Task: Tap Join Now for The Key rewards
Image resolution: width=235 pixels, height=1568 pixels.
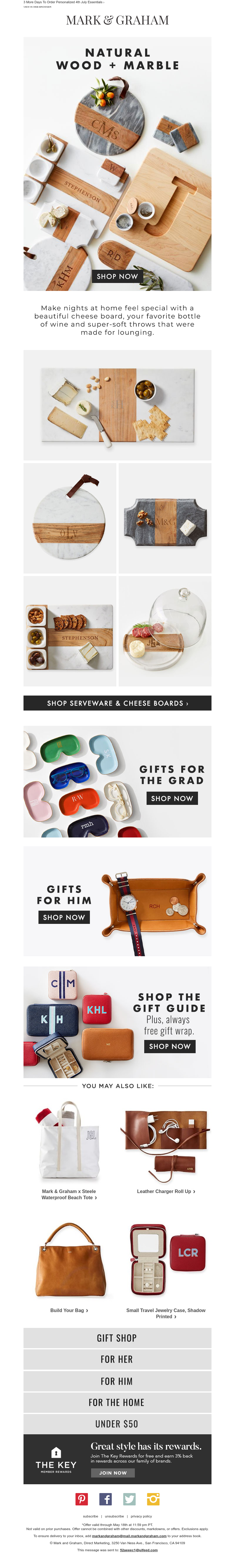Action: (113, 1473)
